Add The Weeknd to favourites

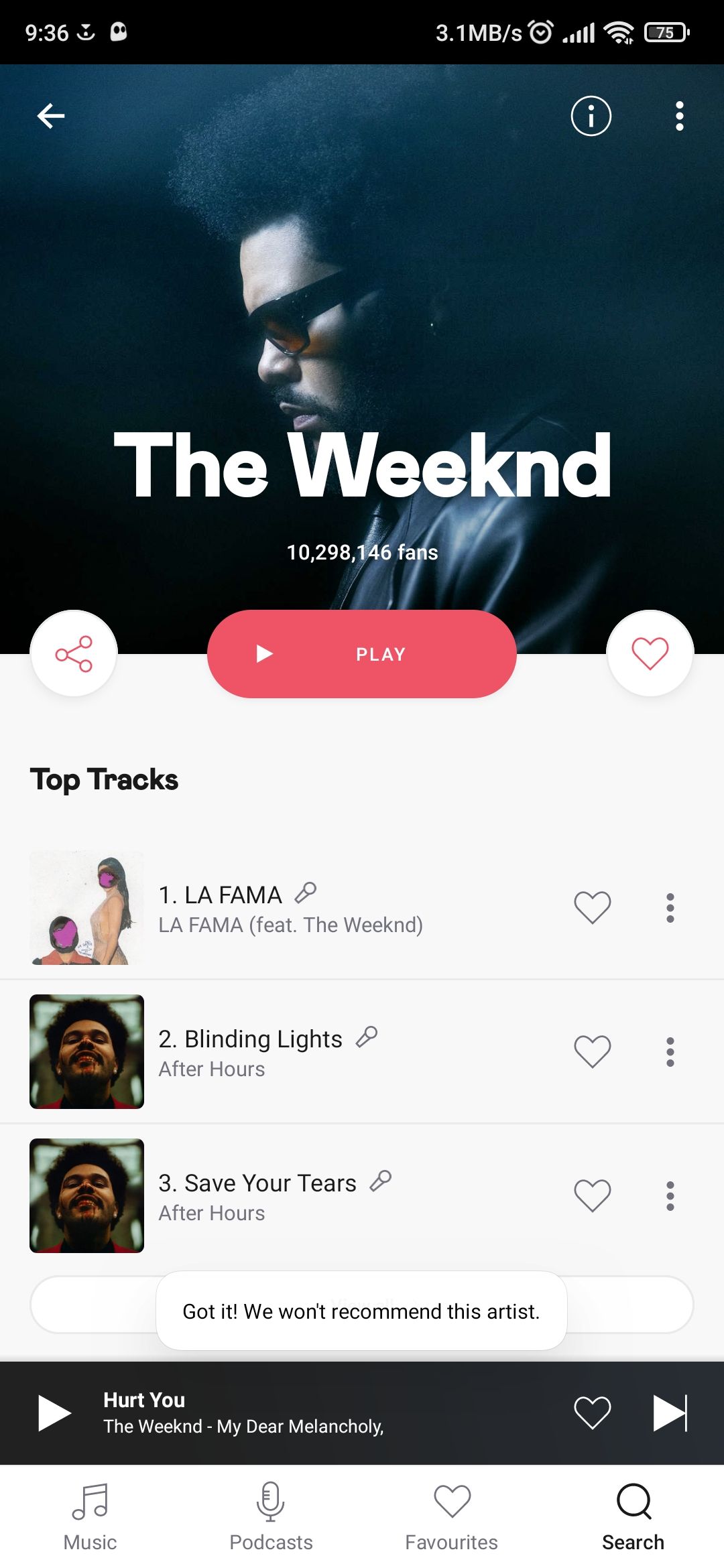tap(650, 653)
